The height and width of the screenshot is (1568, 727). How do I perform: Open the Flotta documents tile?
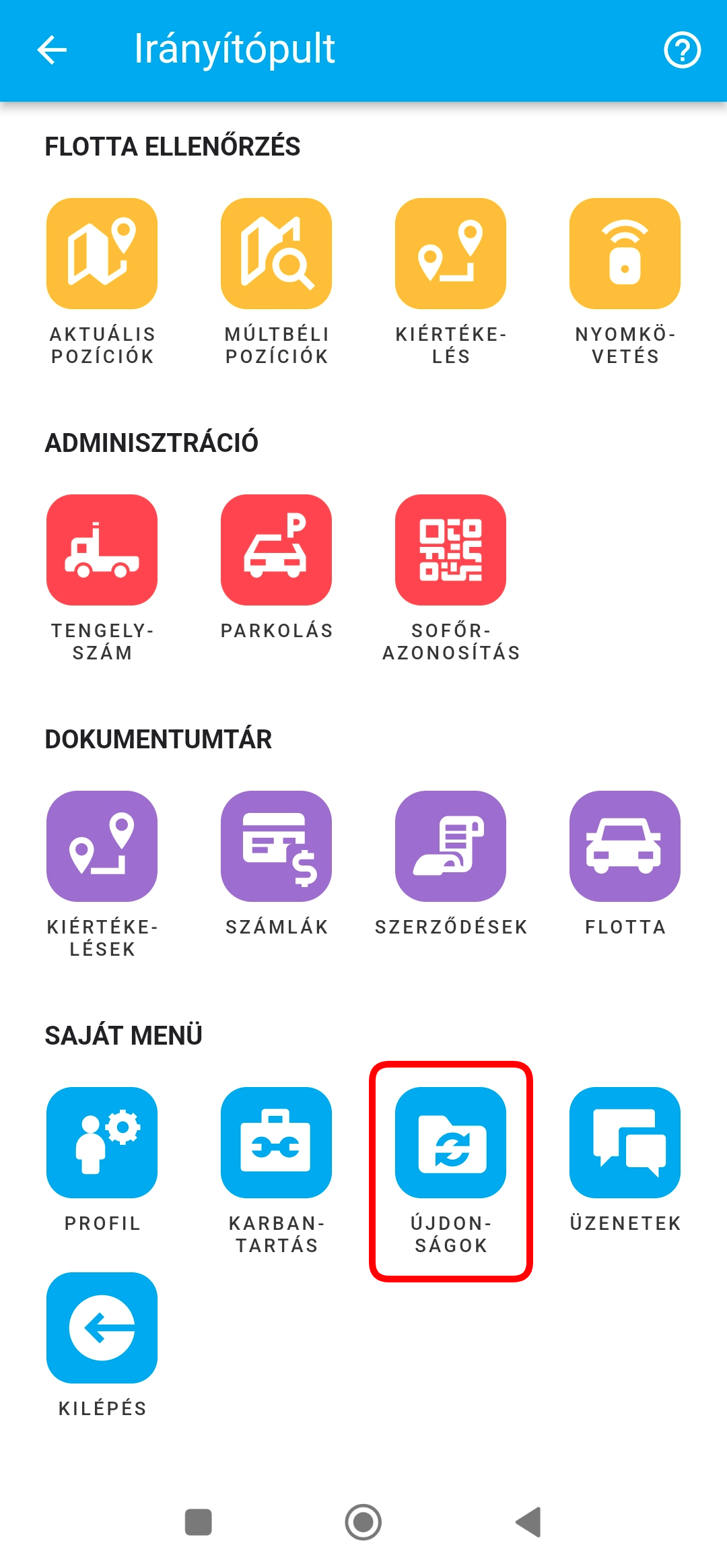coord(625,847)
